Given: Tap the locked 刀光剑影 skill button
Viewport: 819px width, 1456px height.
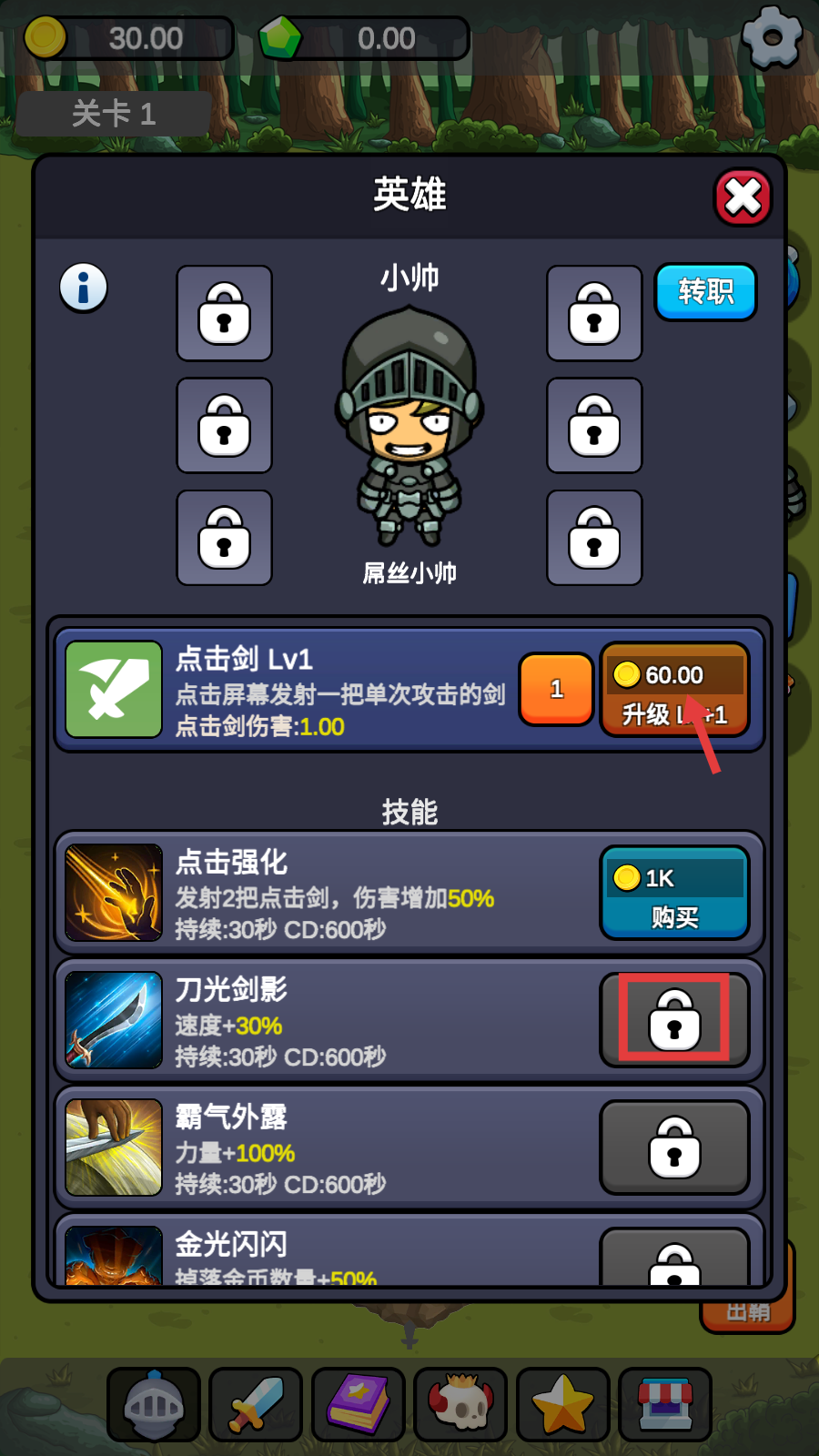Looking at the screenshot, I should pyautogui.click(x=674, y=1020).
